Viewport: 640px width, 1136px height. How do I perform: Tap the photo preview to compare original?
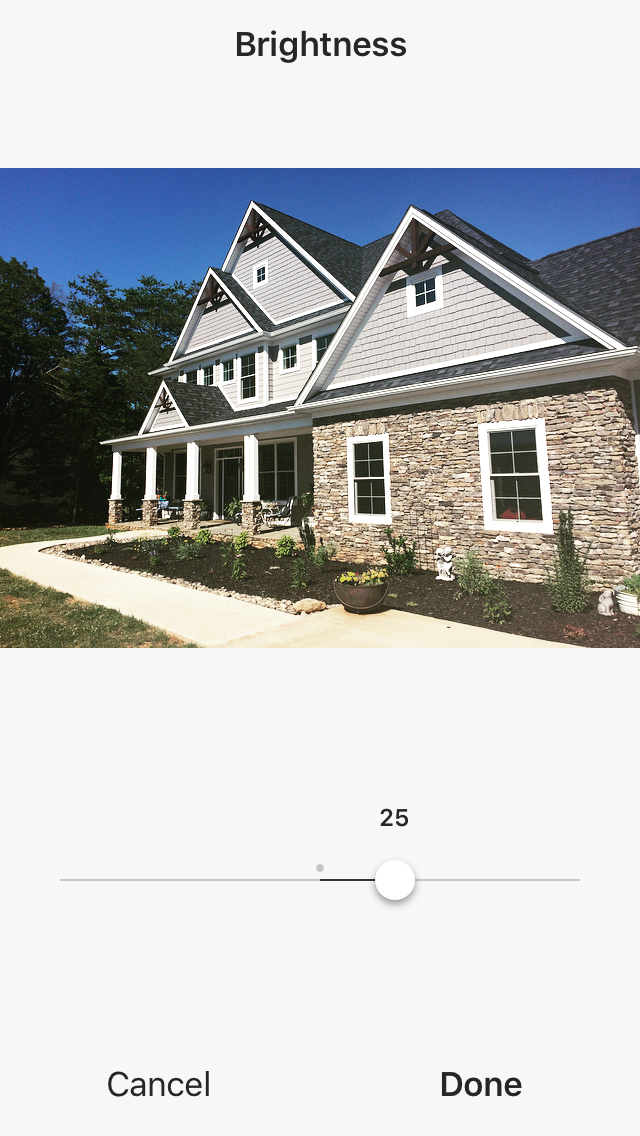[320, 407]
